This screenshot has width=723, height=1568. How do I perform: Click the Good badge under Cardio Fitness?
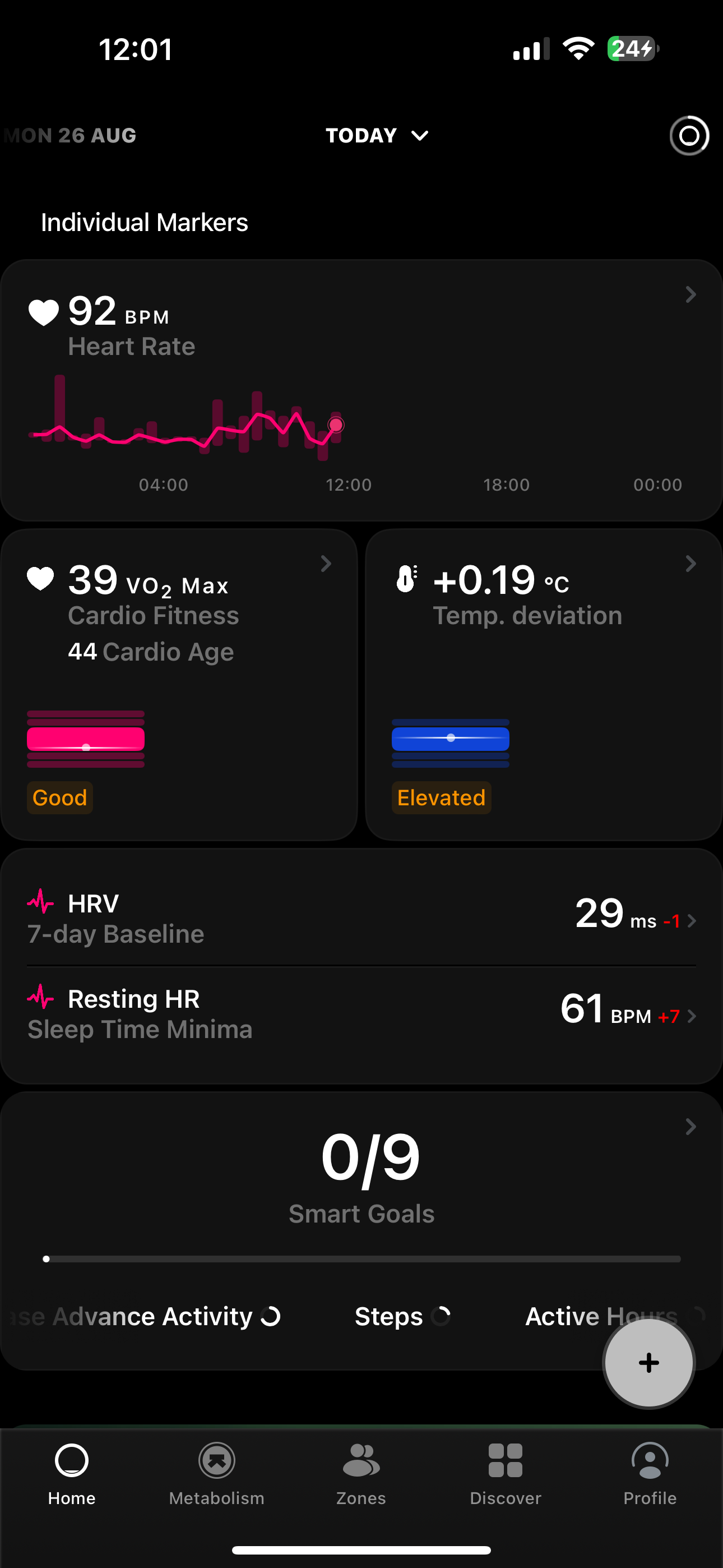click(59, 797)
